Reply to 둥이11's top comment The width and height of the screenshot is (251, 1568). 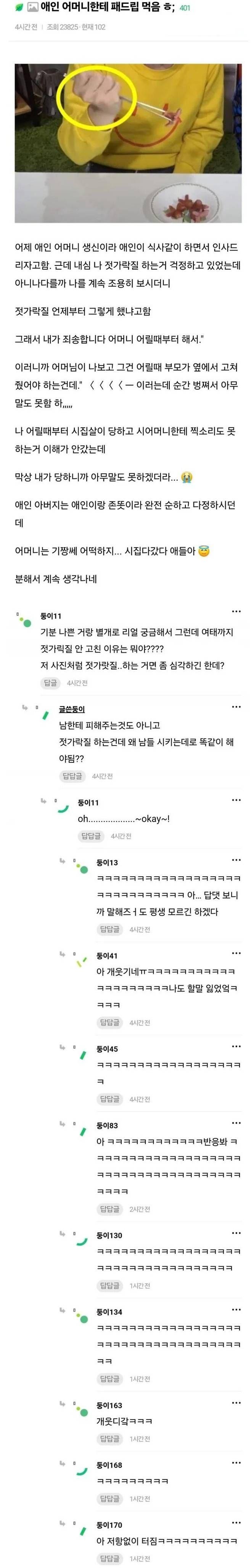(50, 683)
